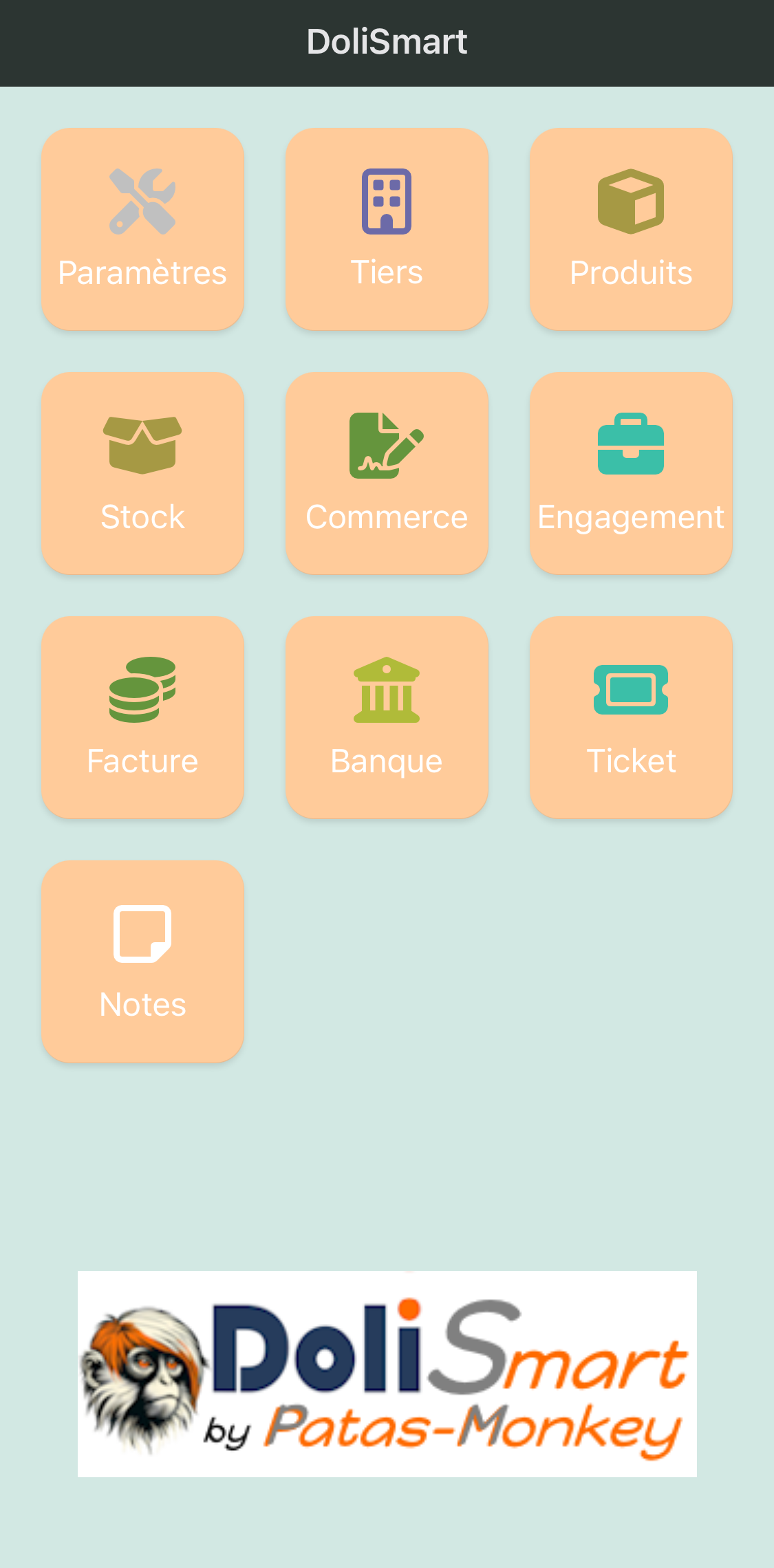Tap the Ticket tile
The width and height of the screenshot is (774, 1568).
tap(631, 717)
